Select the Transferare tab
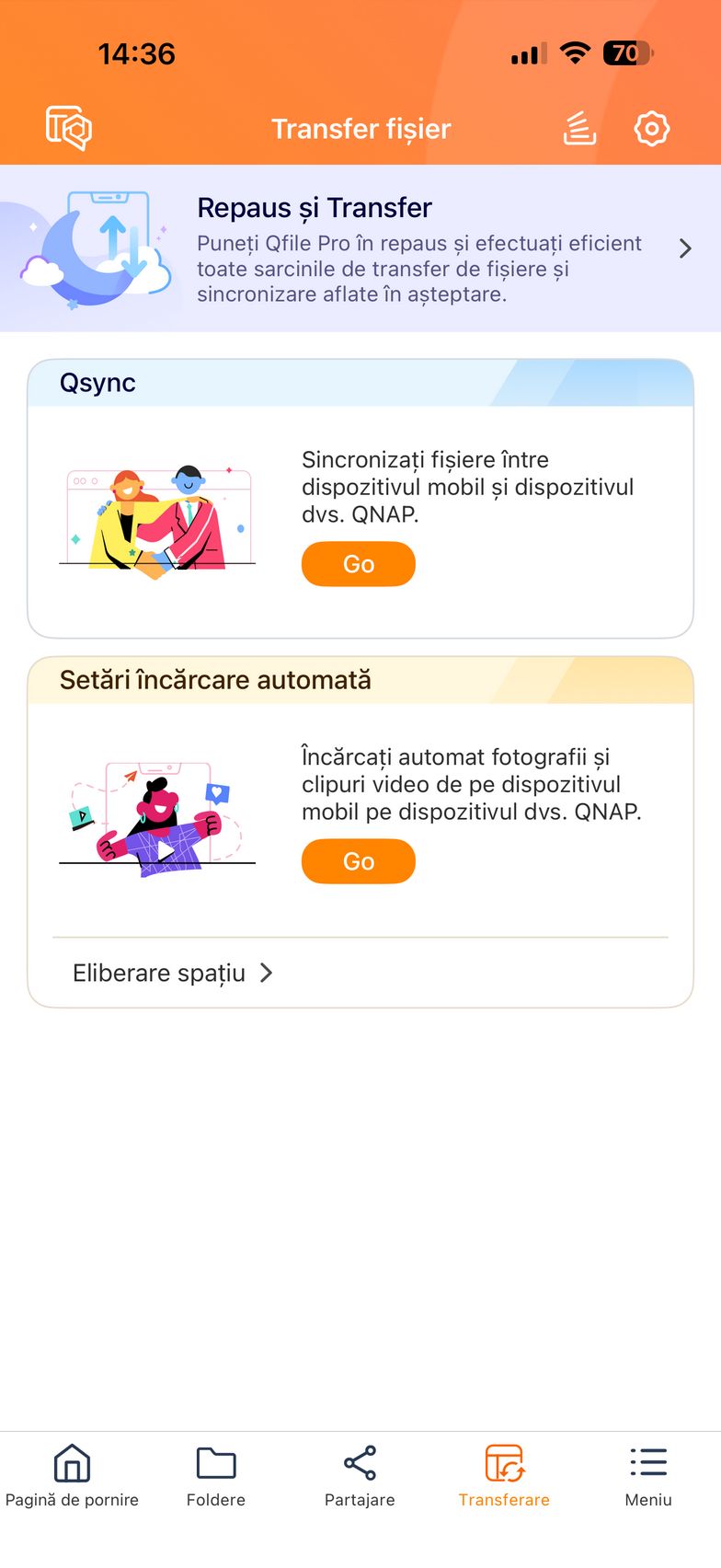The width and height of the screenshot is (721, 1568). [504, 1476]
